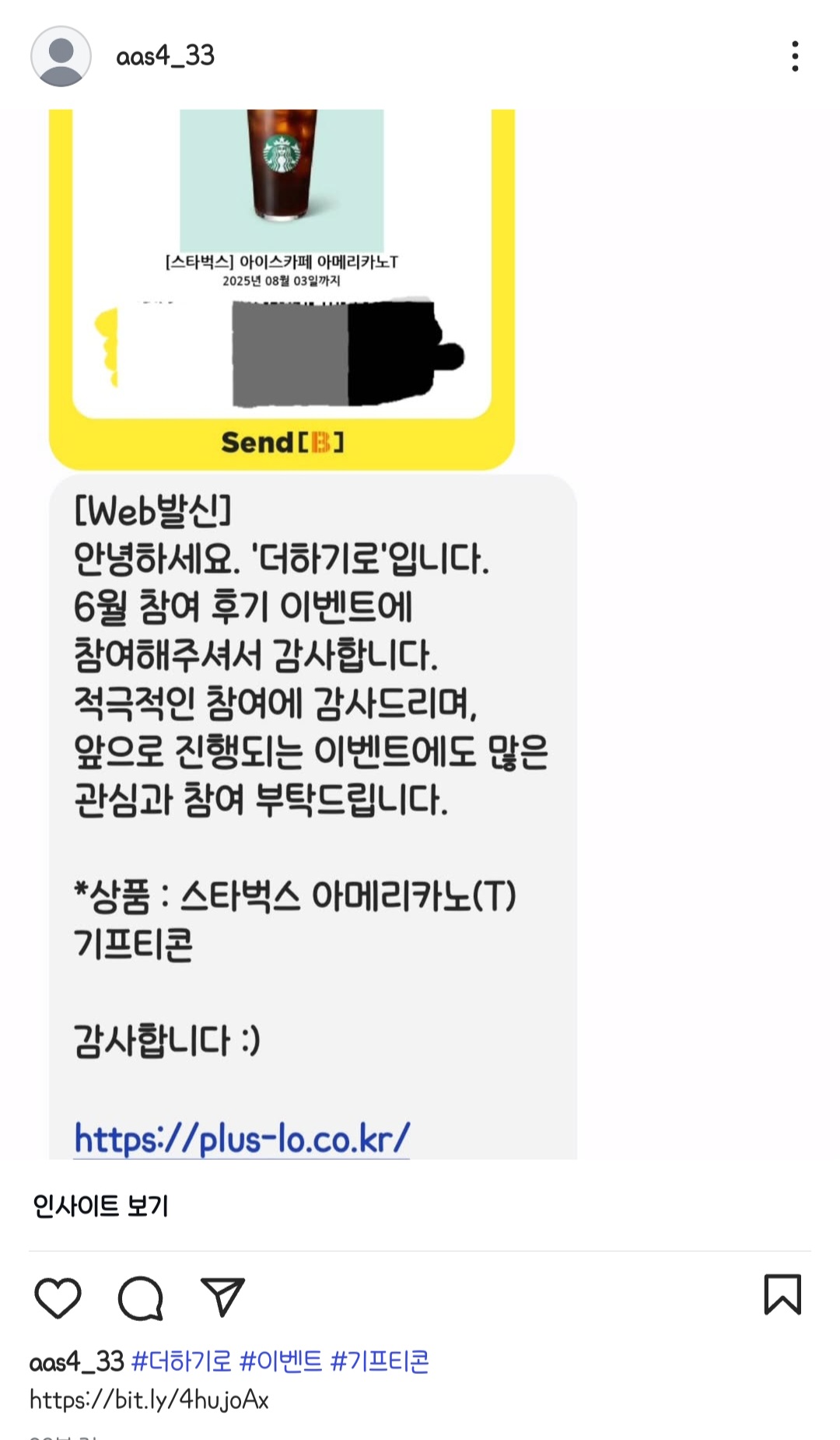Open the #더하기로 hashtag
Viewport: 840px width, 1440px height.
point(181,1361)
